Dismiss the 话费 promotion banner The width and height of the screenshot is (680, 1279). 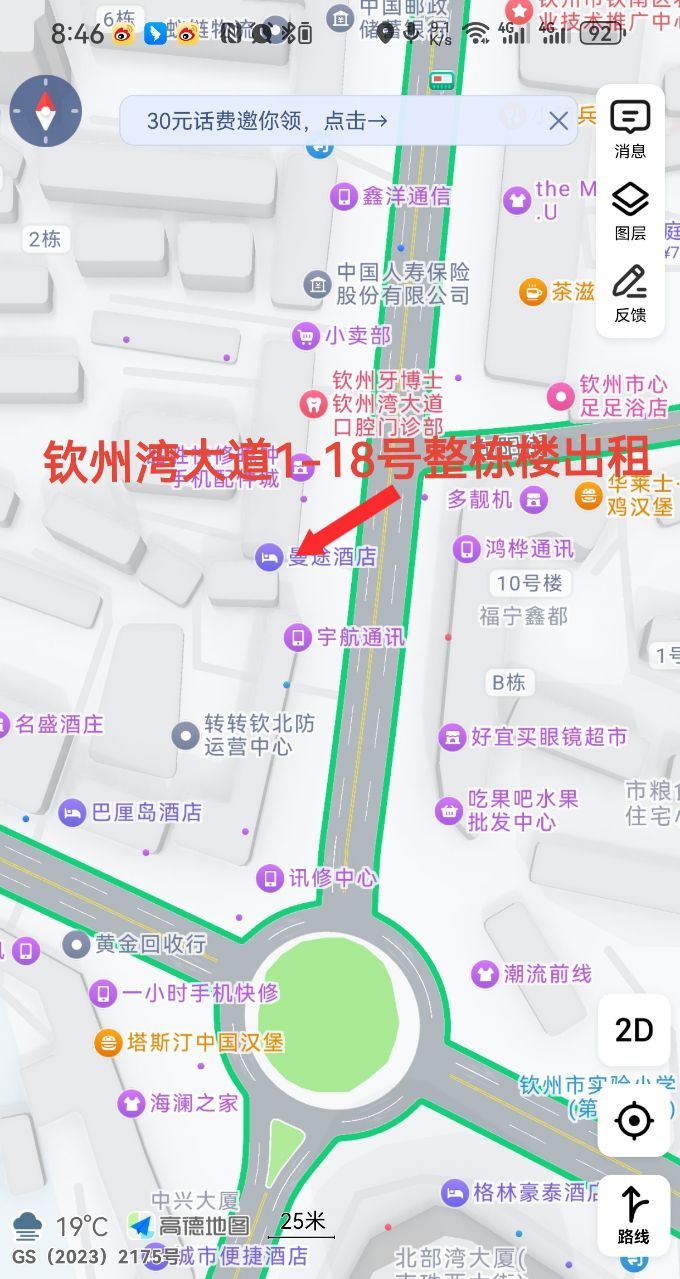point(558,121)
